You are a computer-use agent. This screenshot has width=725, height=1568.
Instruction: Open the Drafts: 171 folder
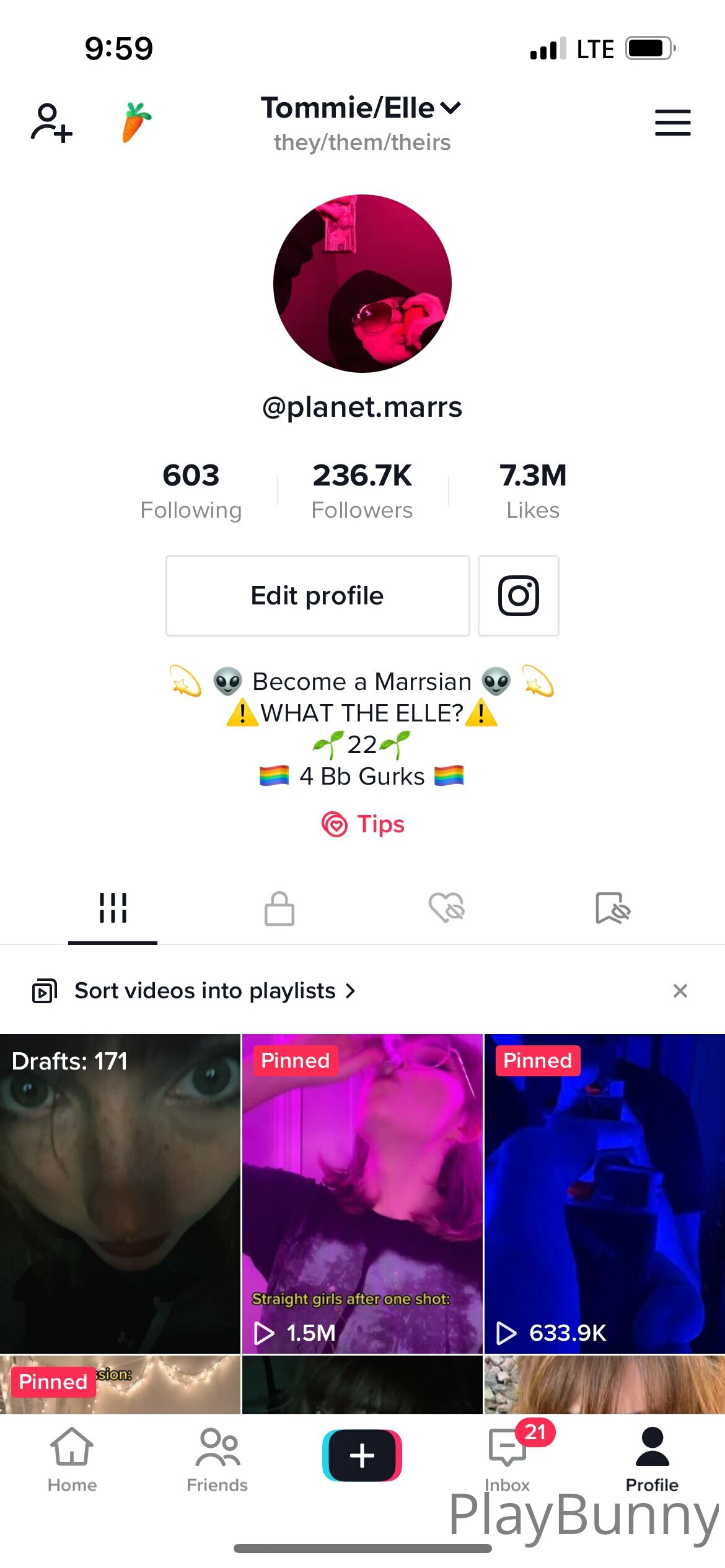pos(120,1193)
